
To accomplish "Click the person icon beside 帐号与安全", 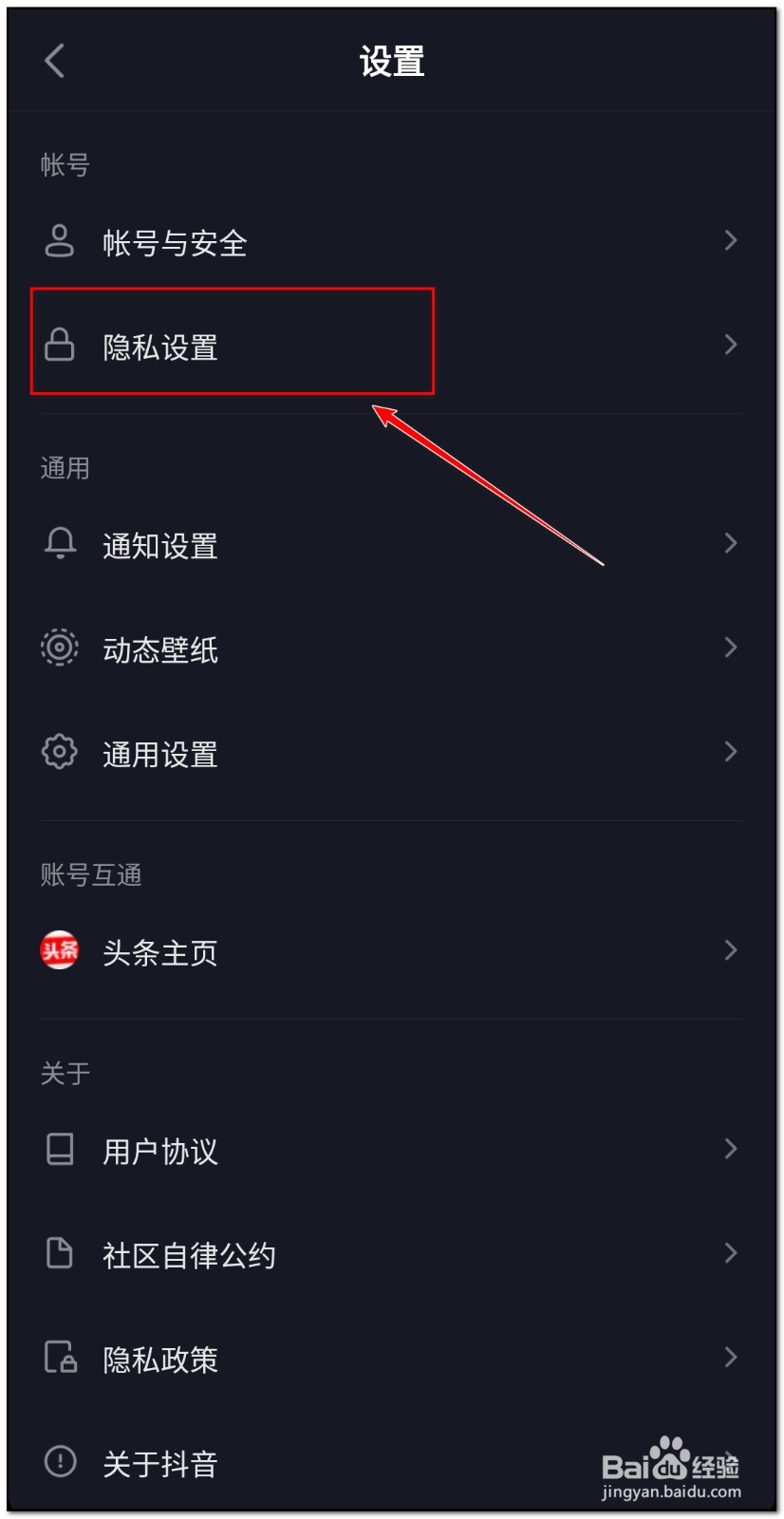I will coord(60,242).
